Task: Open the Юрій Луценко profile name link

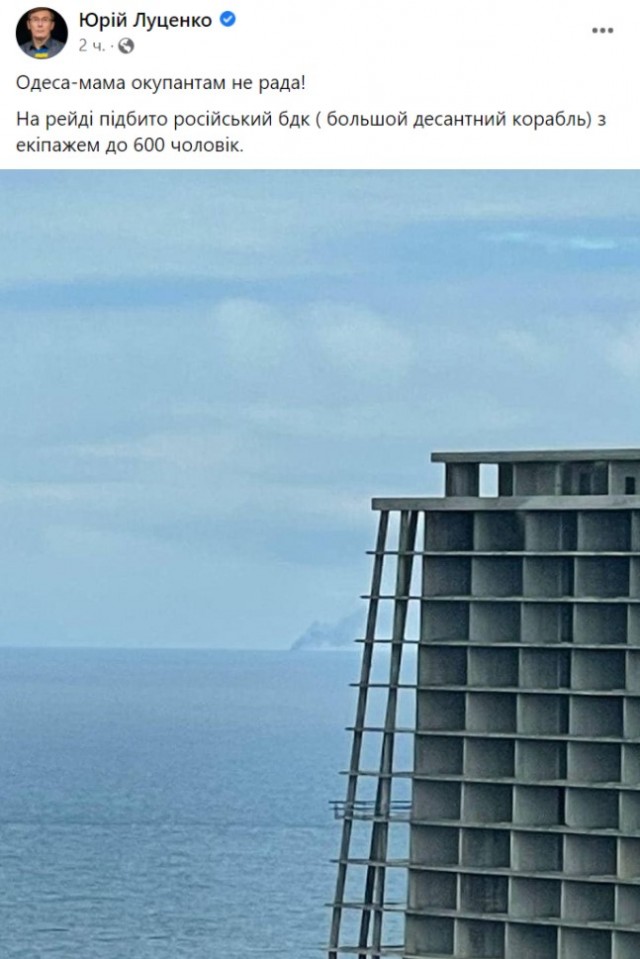Action: pyautogui.click(x=144, y=21)
